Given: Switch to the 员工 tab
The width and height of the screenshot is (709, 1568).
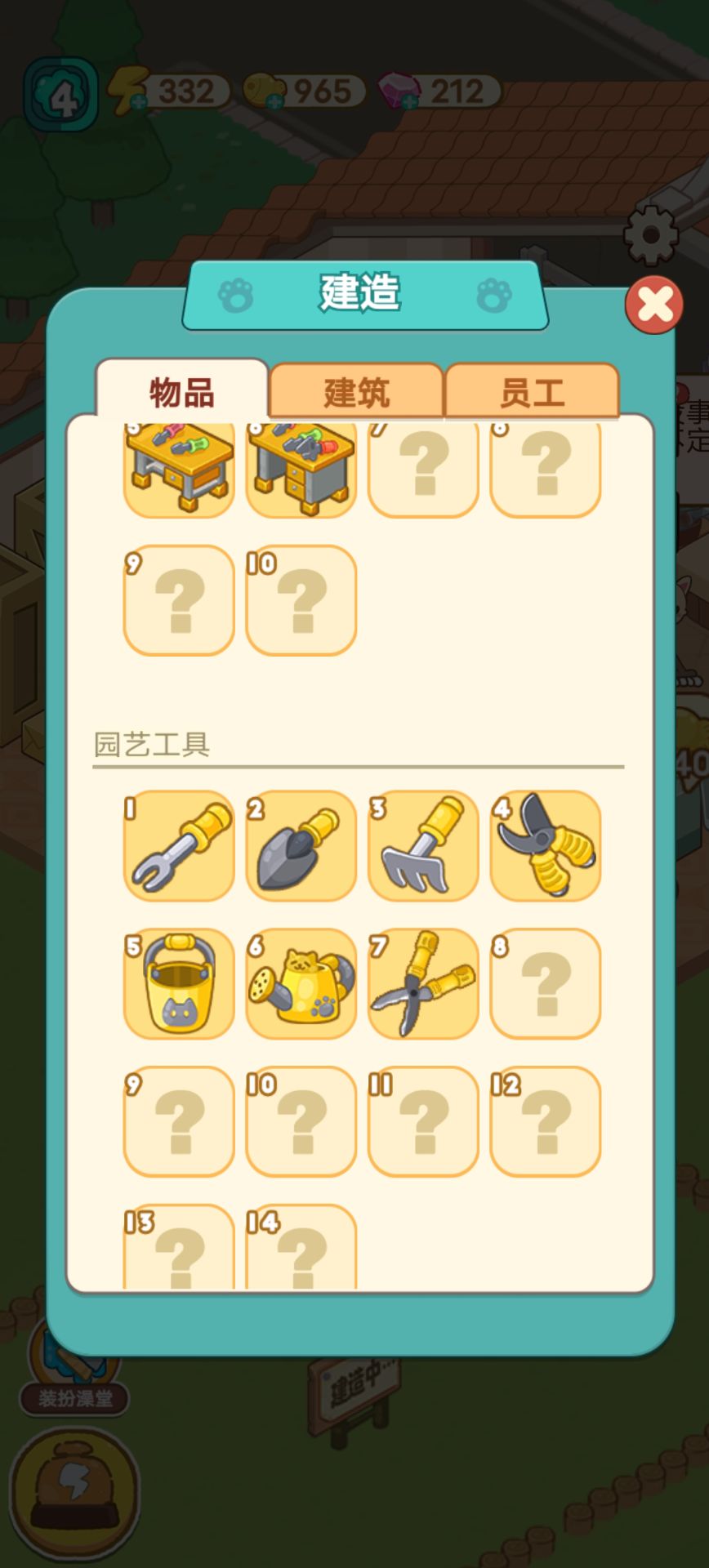Looking at the screenshot, I should (532, 392).
